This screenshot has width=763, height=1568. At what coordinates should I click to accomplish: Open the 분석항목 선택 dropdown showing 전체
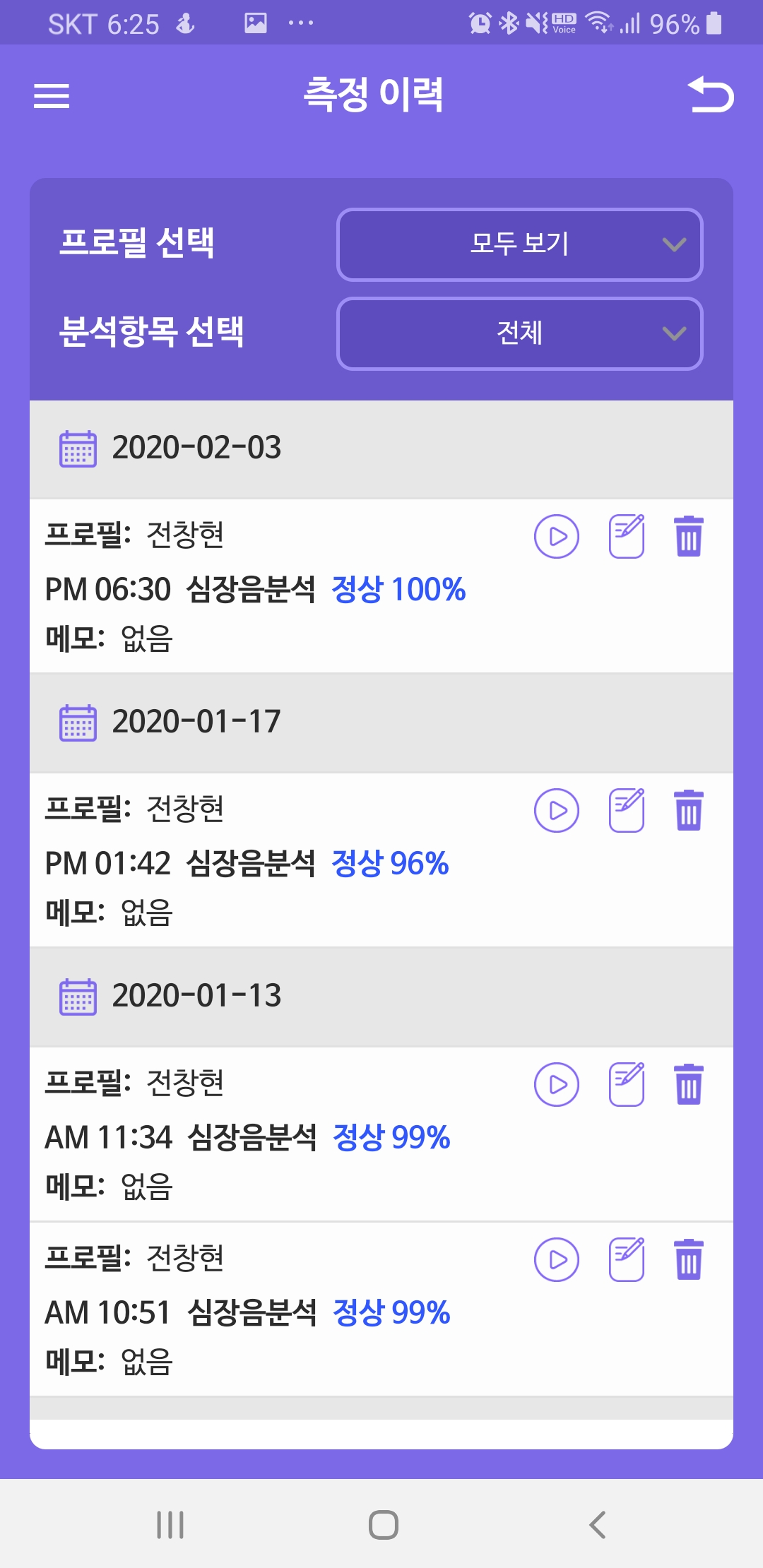click(520, 333)
